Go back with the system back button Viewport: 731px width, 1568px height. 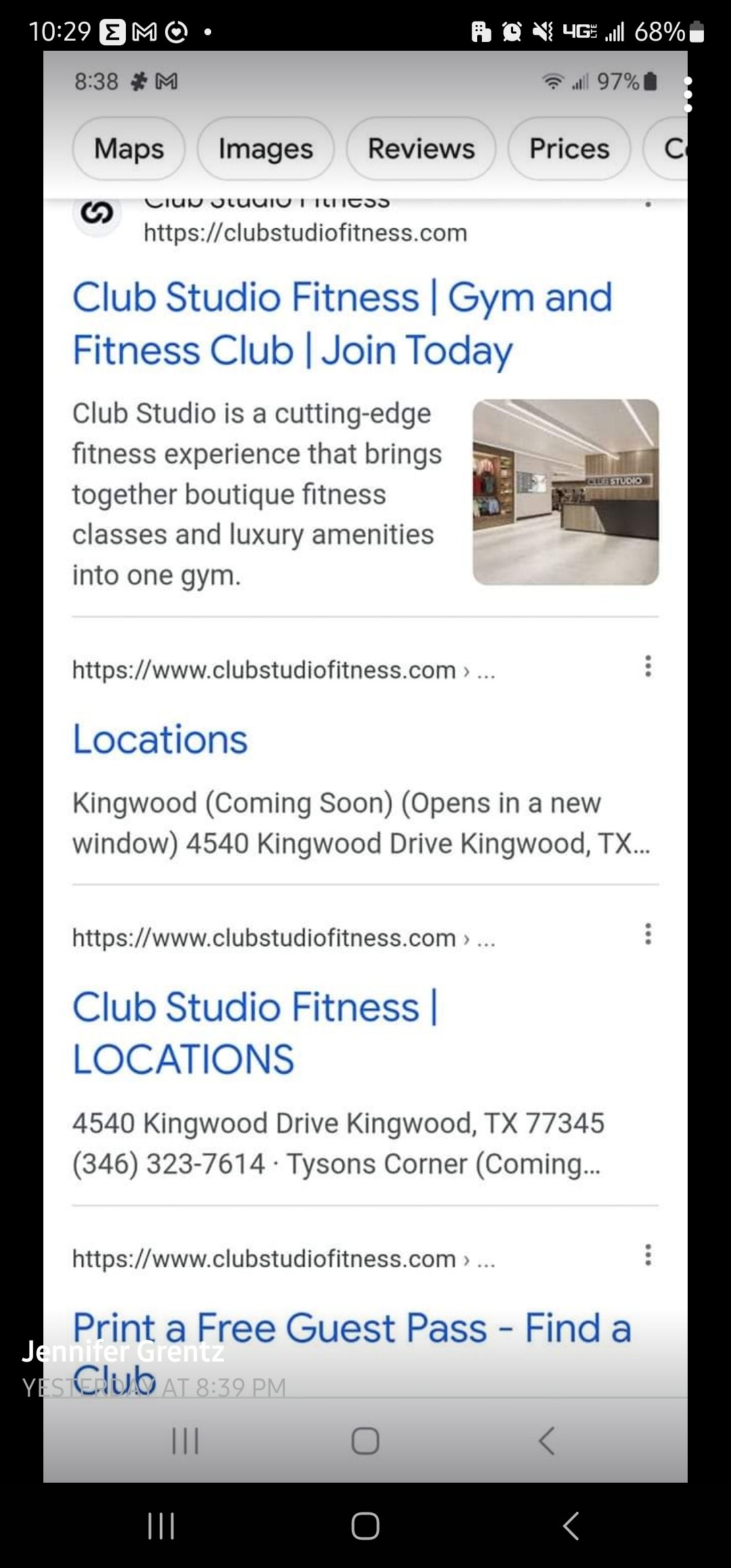(x=571, y=1525)
